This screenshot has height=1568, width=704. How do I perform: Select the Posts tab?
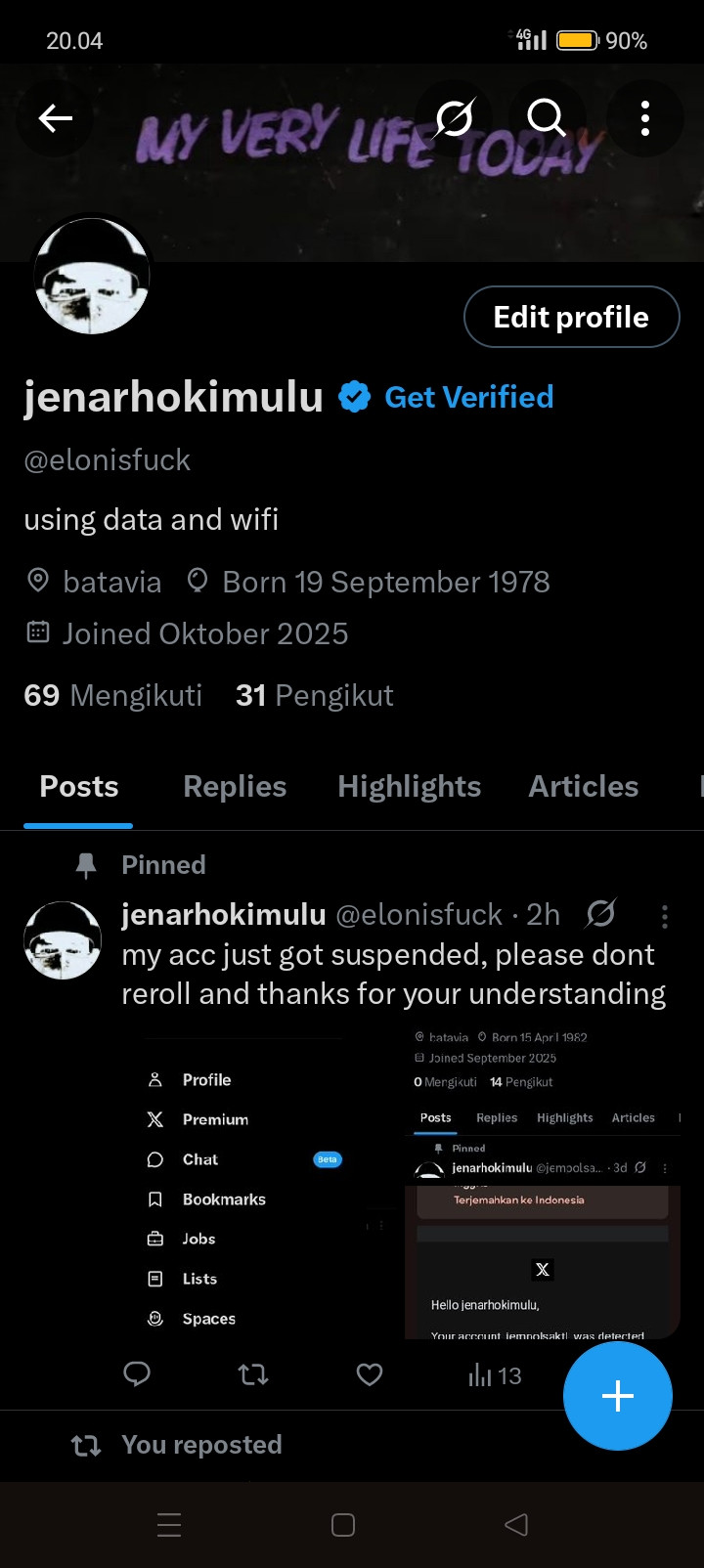coord(79,787)
